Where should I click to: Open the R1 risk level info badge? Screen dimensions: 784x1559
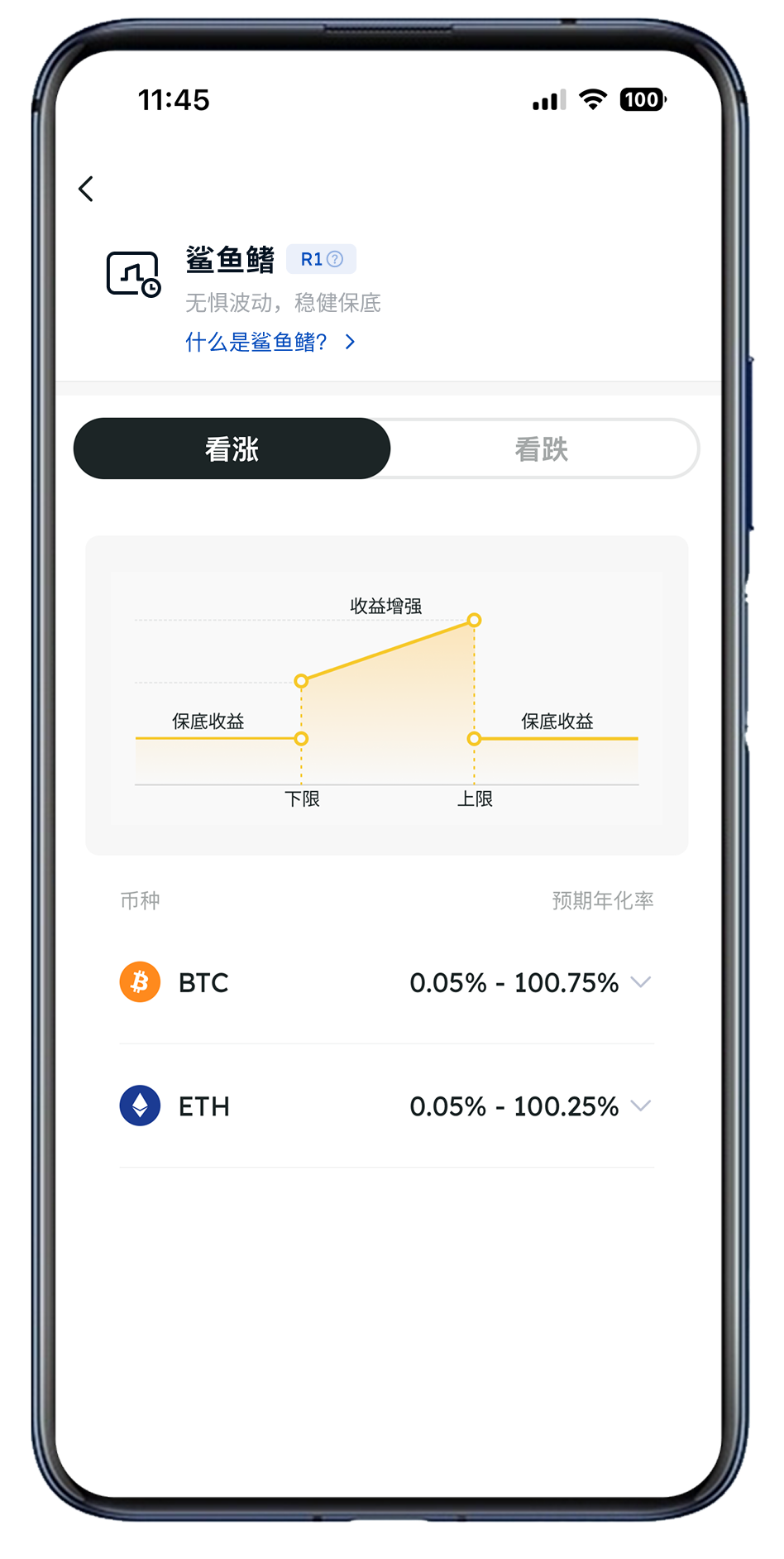pyautogui.click(x=321, y=259)
